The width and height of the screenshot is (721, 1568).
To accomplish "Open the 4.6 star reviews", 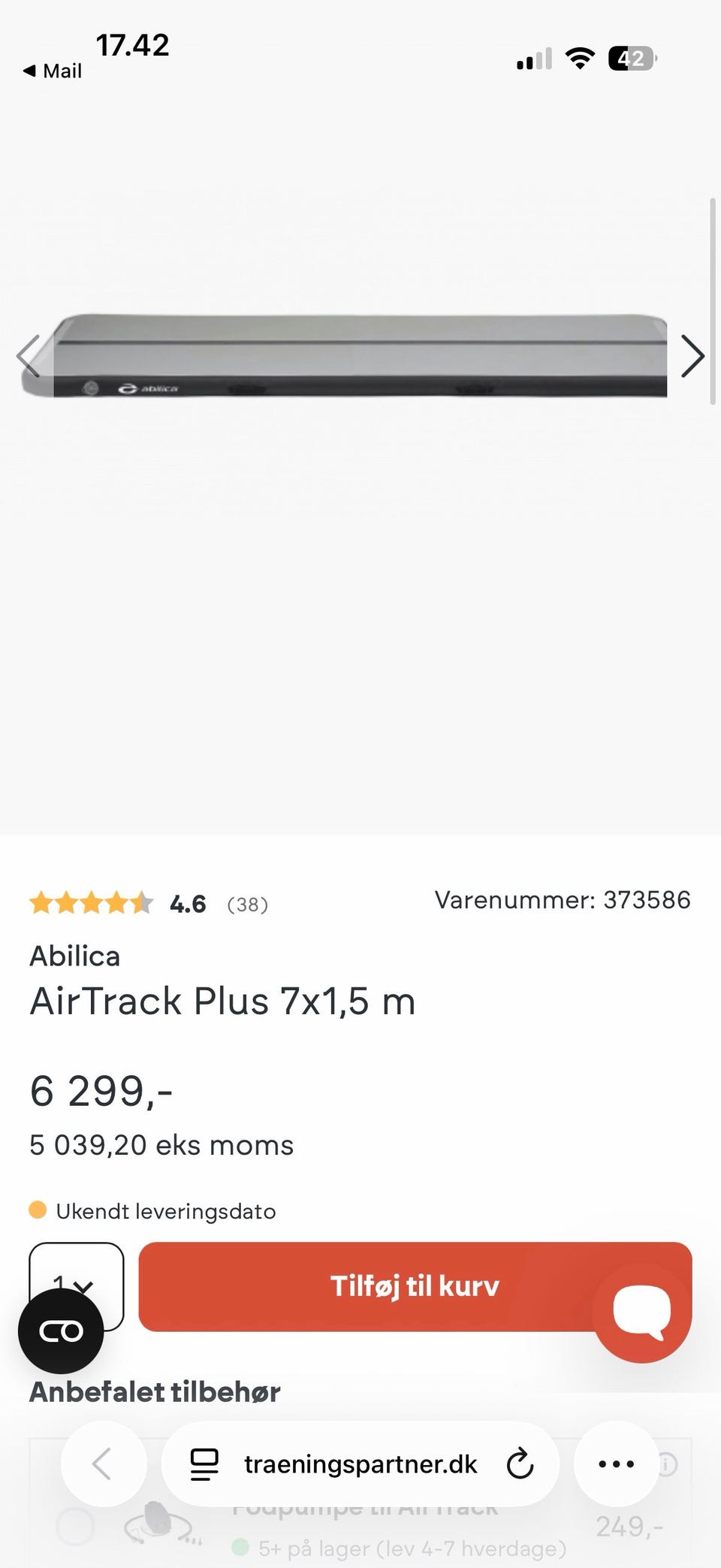I will coord(149,903).
